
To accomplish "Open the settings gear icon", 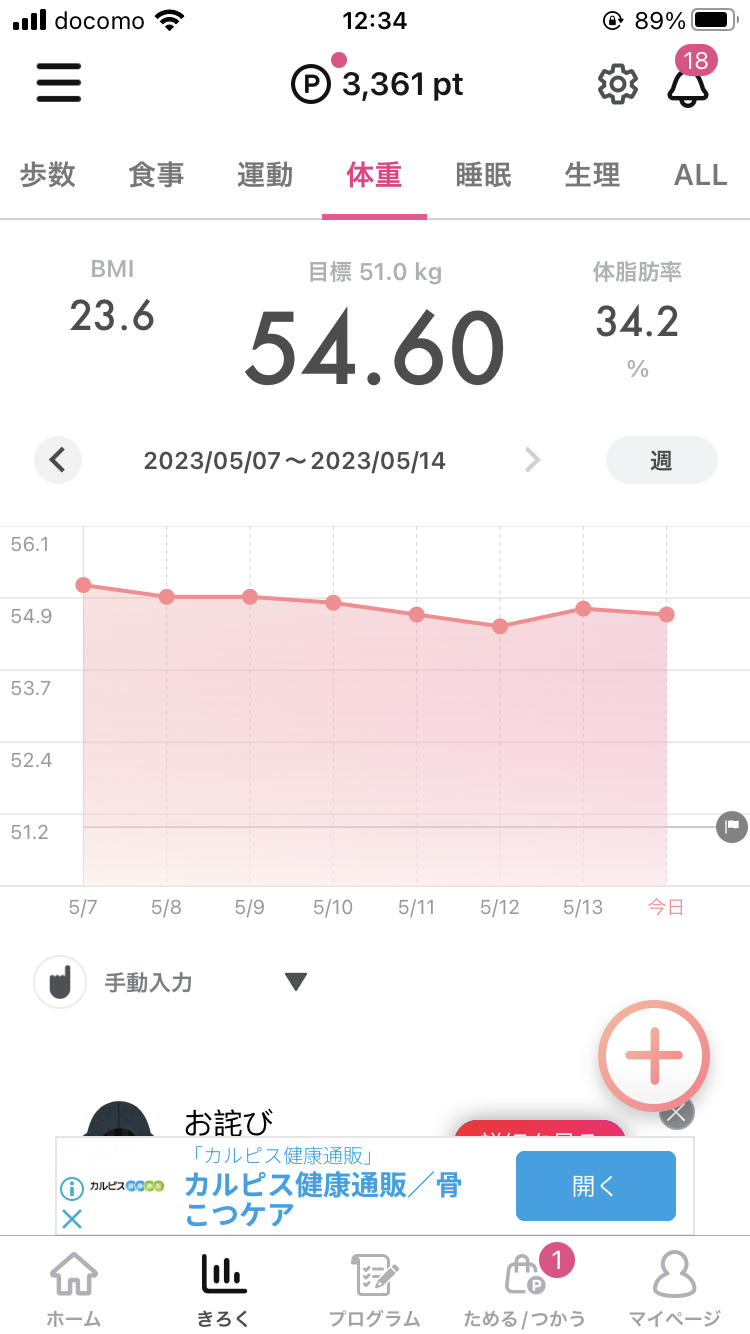I will pos(618,84).
